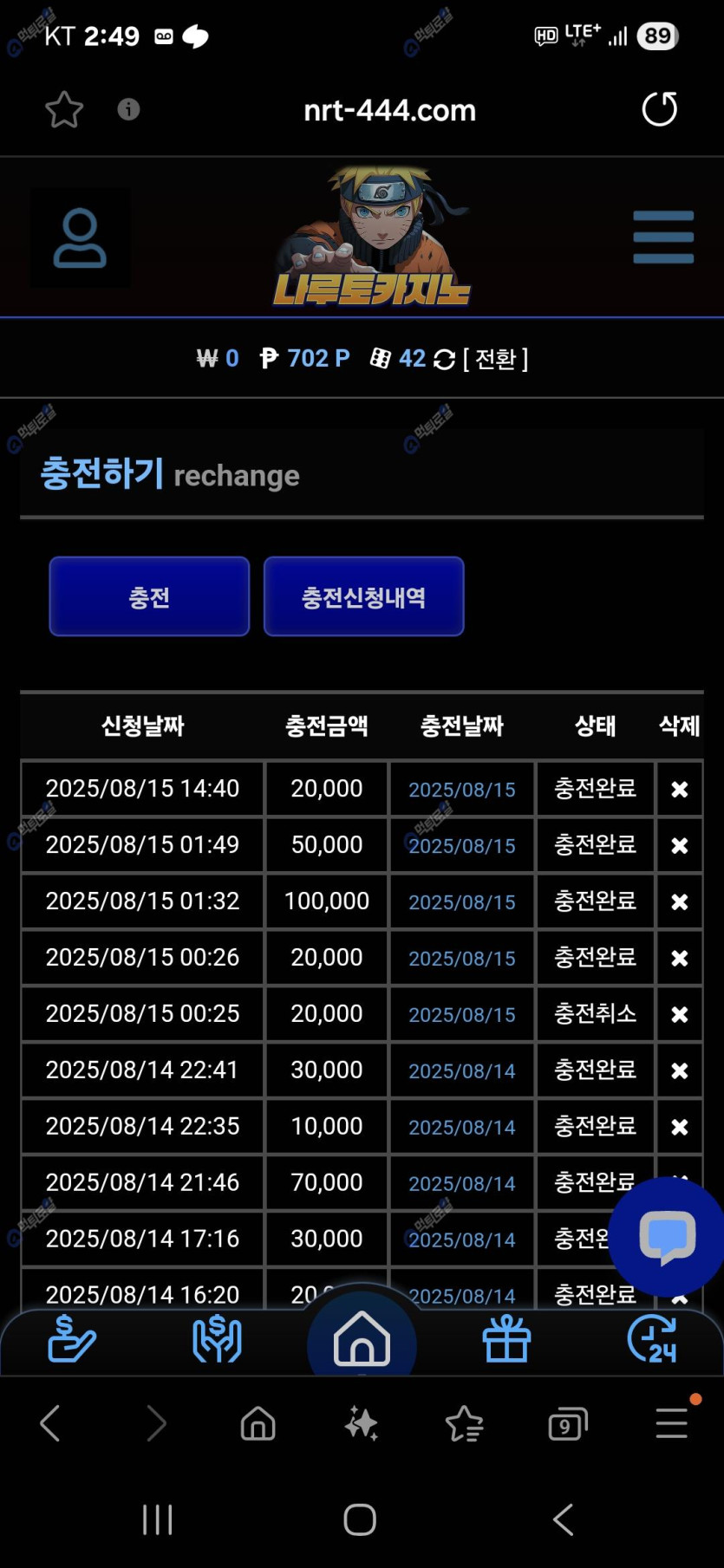Remove the cancelled 2025/08/15 00:25 entry
724x1568 pixels.
680,1014
